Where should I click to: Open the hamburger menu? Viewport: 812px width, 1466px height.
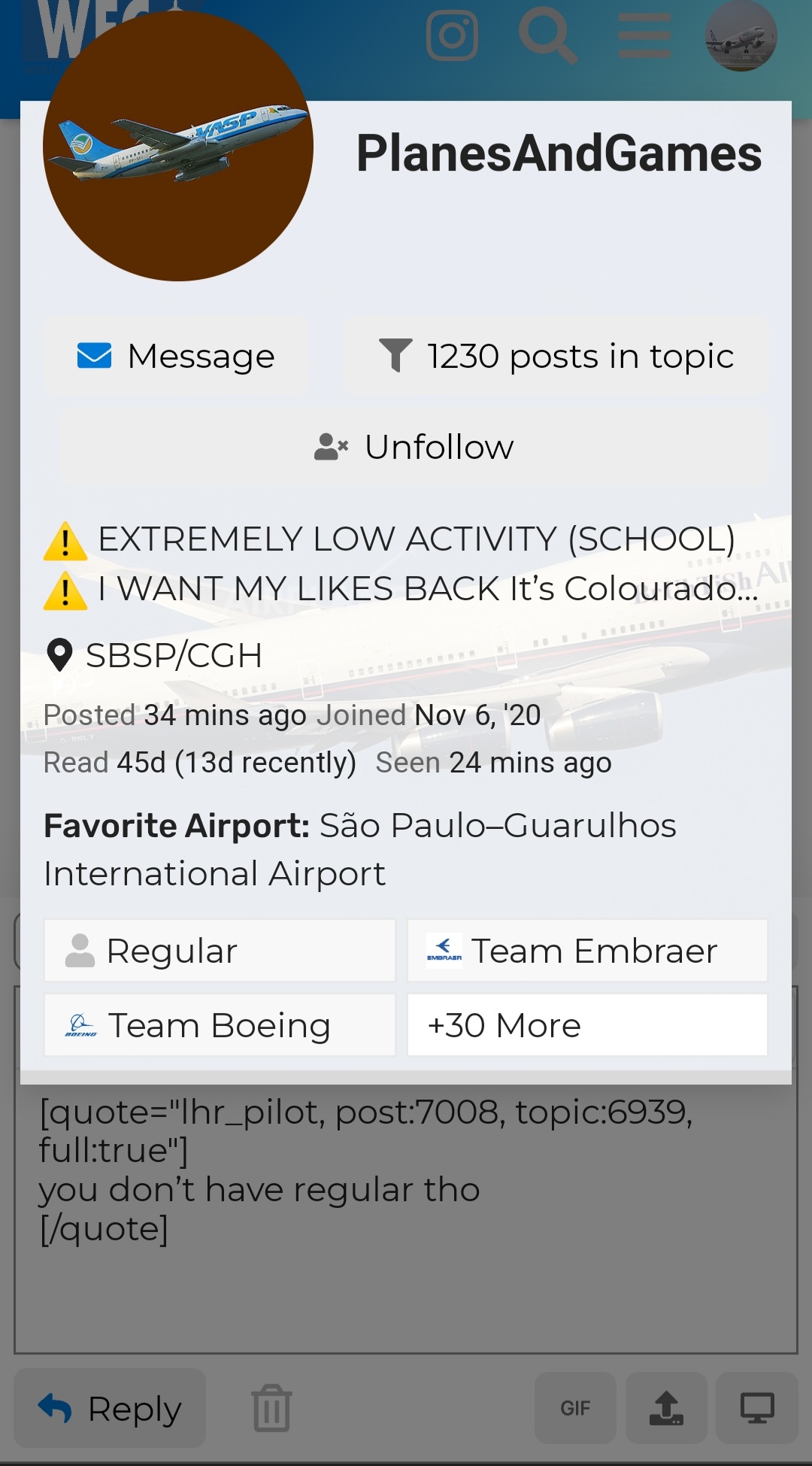[644, 35]
